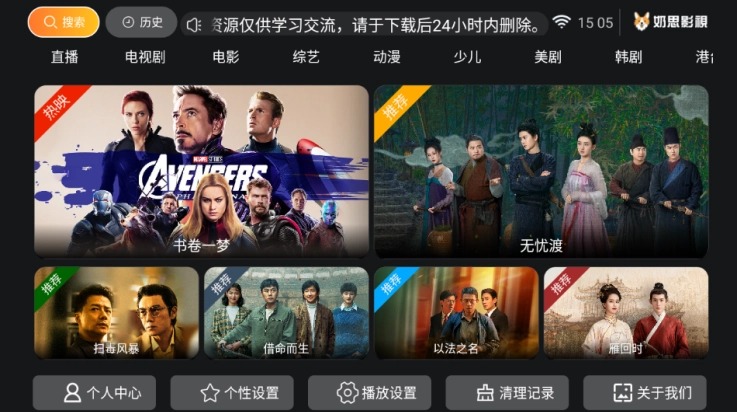
Task: Switch to the 直播 tab
Action: [x=64, y=57]
